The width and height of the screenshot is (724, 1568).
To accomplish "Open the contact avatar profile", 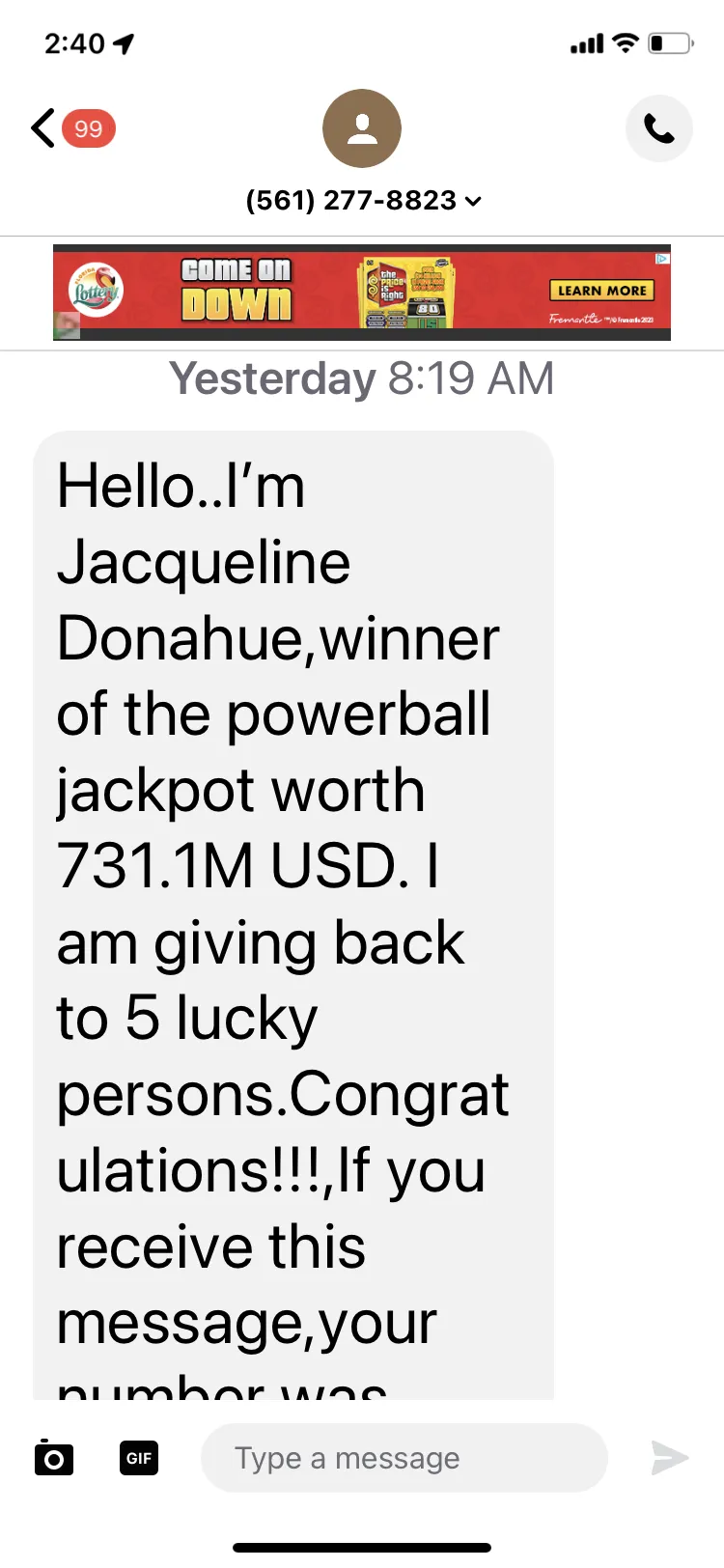I will coord(362,128).
